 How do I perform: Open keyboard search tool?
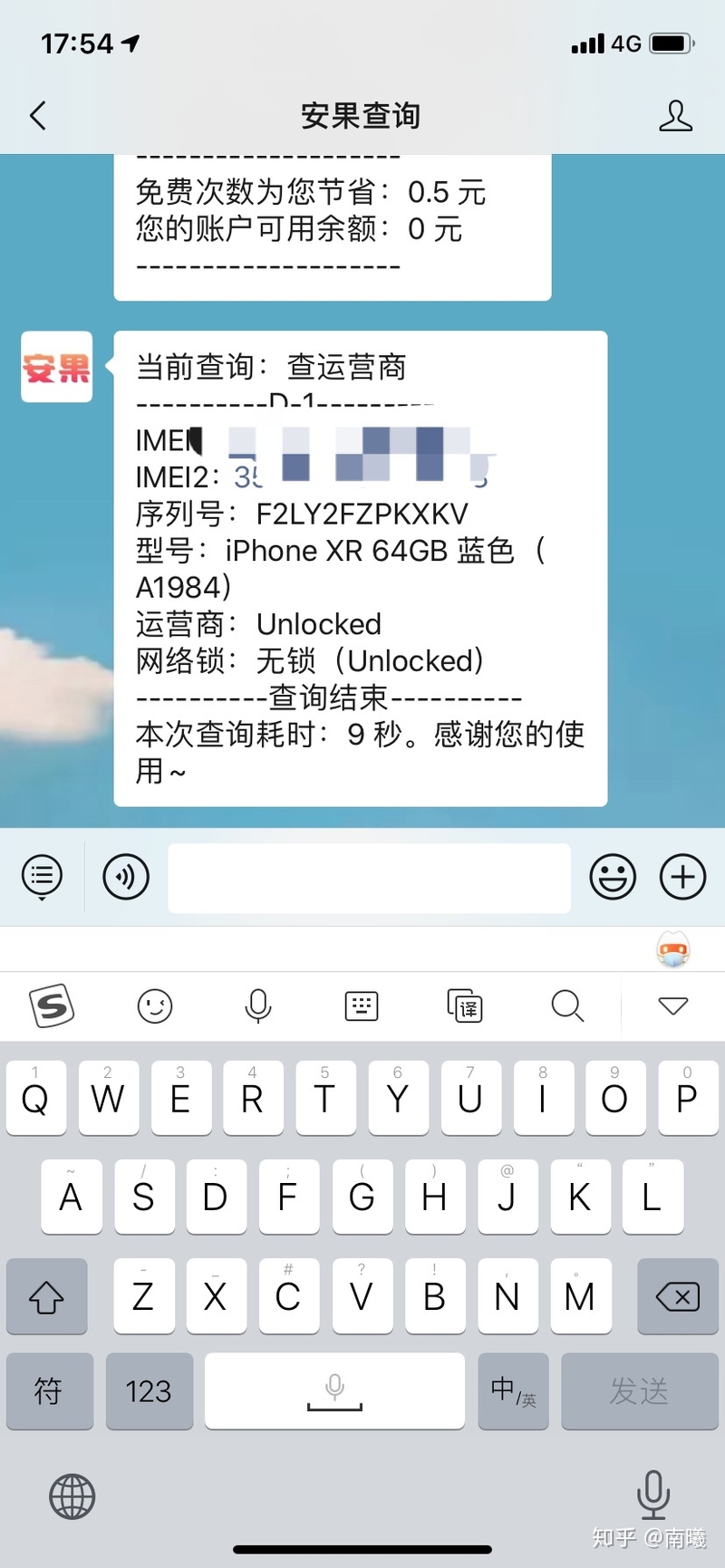point(567,1005)
